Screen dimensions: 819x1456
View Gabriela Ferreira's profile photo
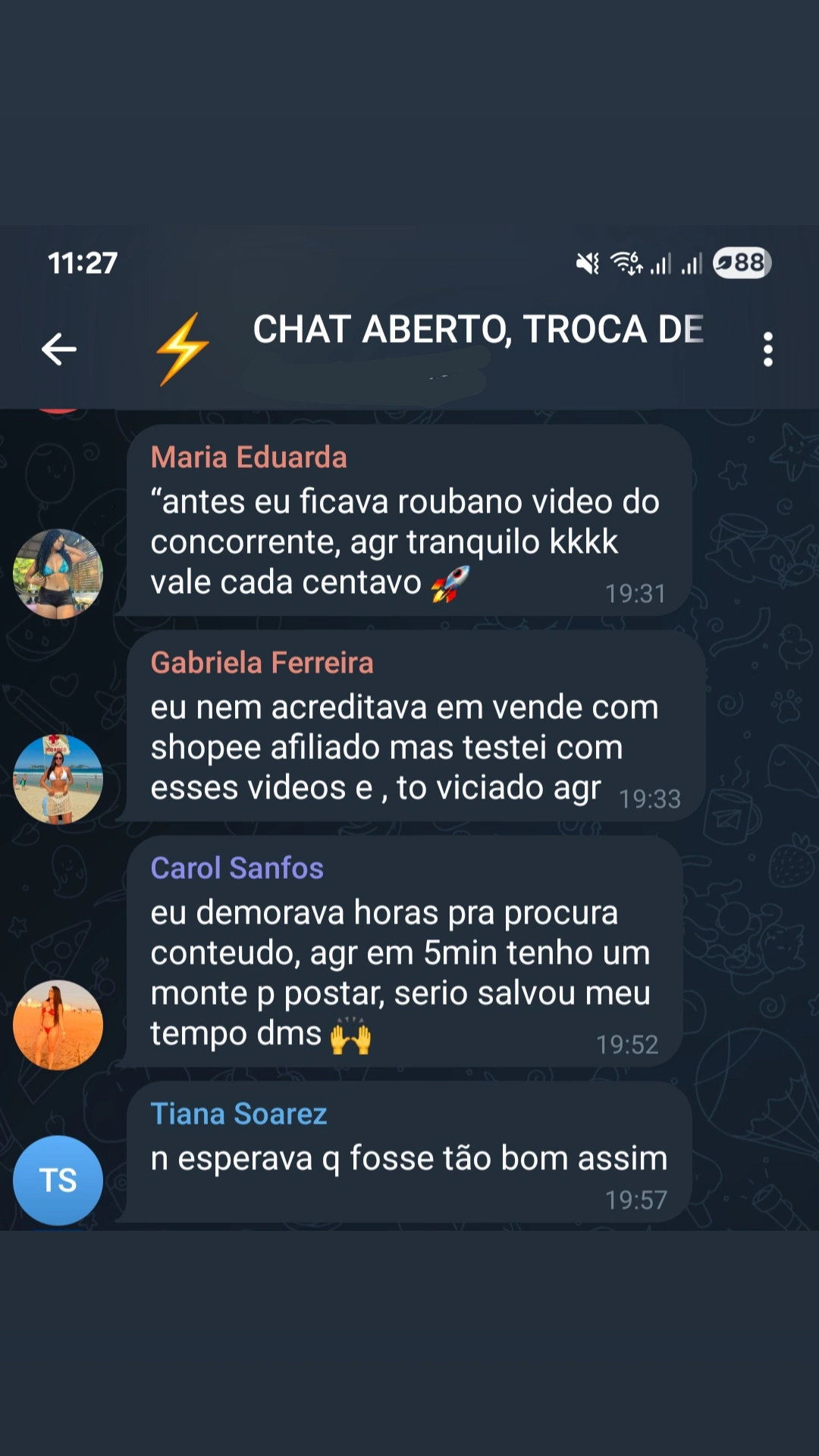coord(58,779)
